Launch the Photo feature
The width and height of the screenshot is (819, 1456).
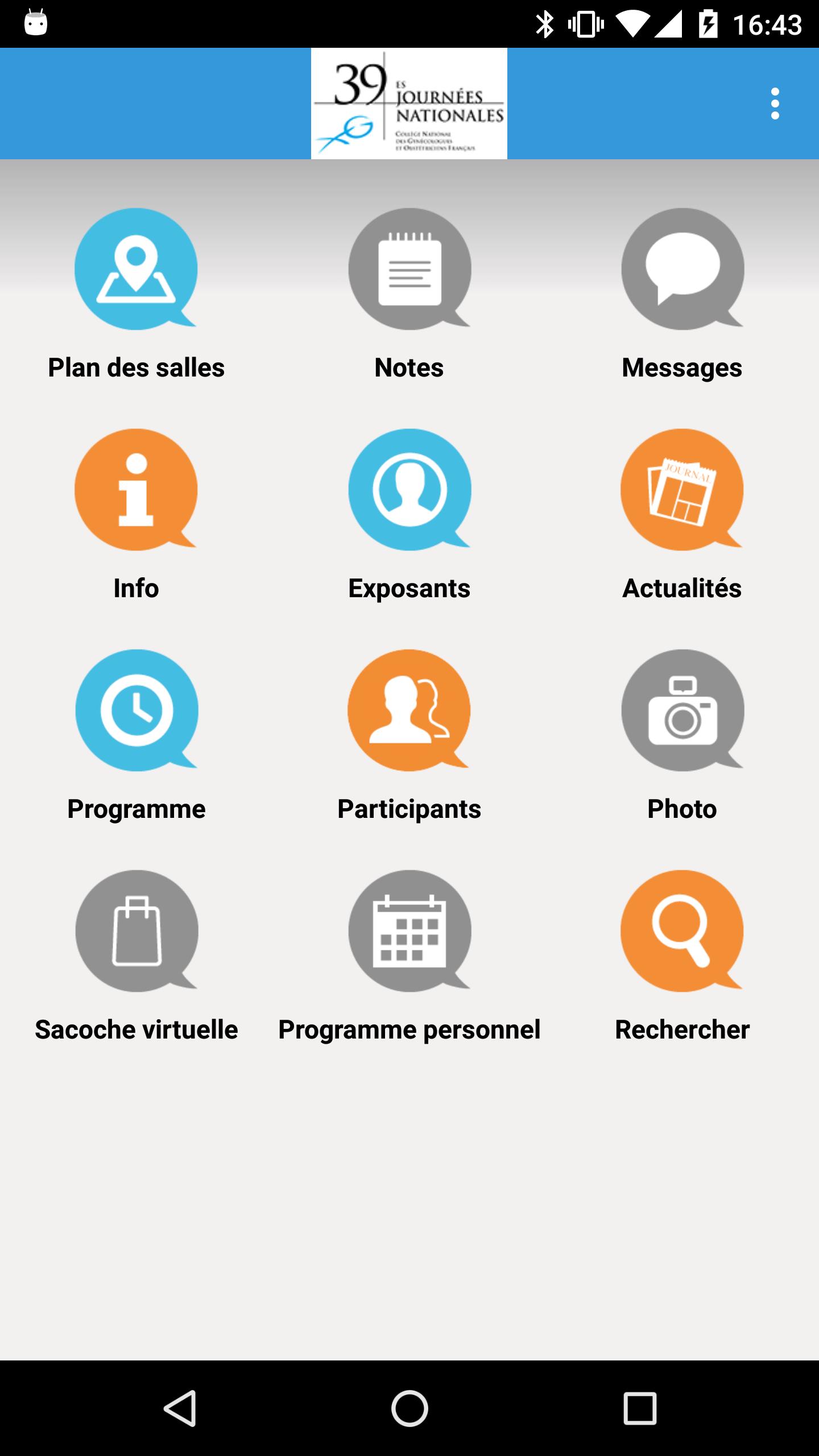click(682, 710)
